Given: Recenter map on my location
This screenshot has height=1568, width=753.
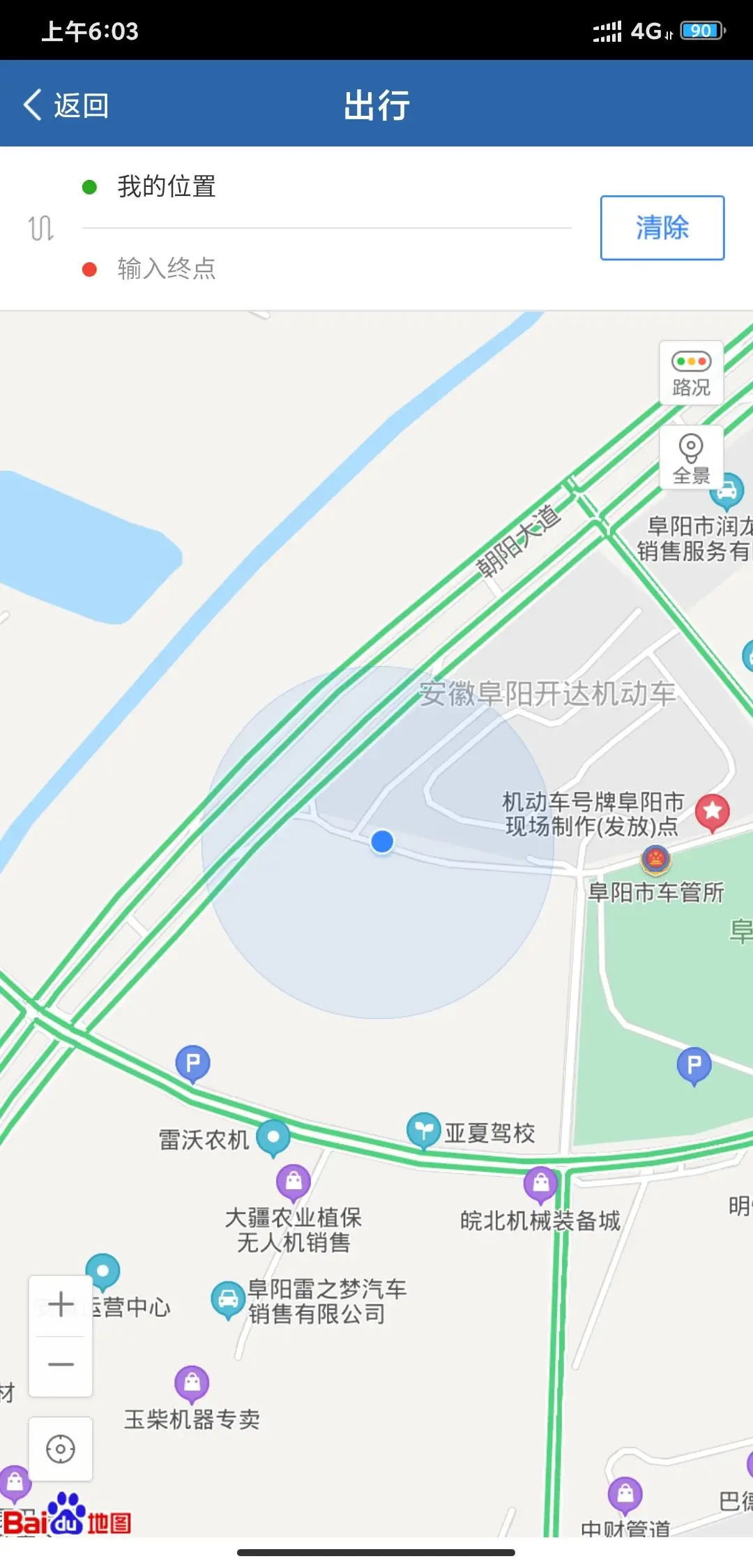Looking at the screenshot, I should click(61, 1449).
